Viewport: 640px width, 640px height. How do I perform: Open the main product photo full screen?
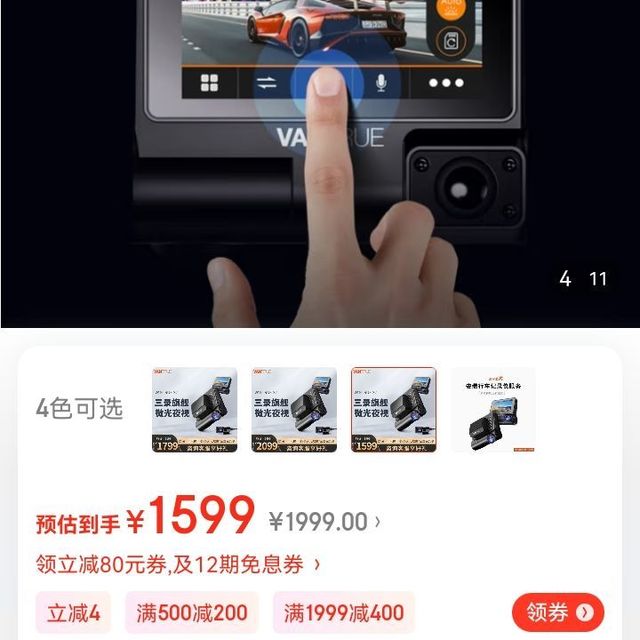click(320, 160)
